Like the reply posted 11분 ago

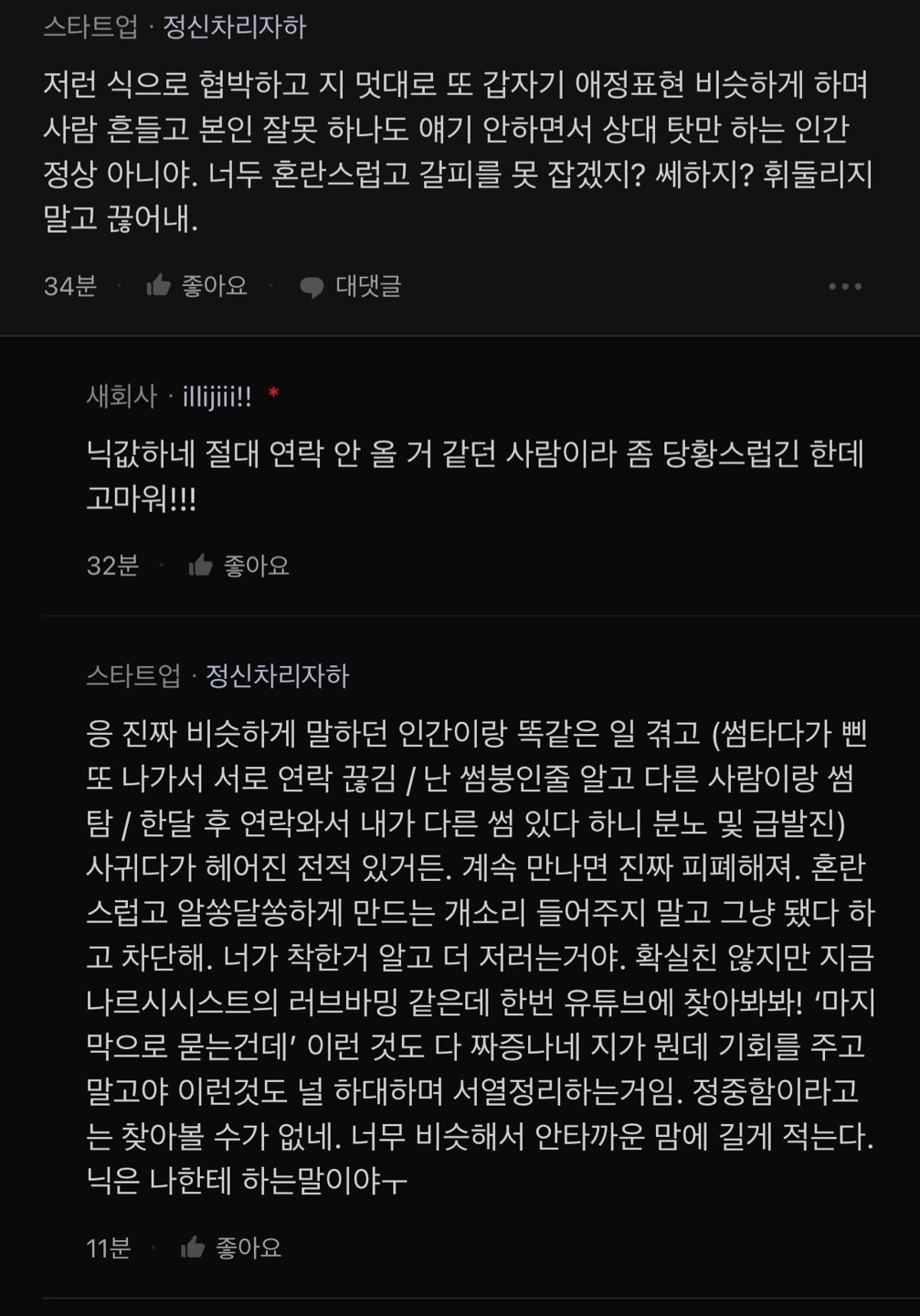point(231,1247)
